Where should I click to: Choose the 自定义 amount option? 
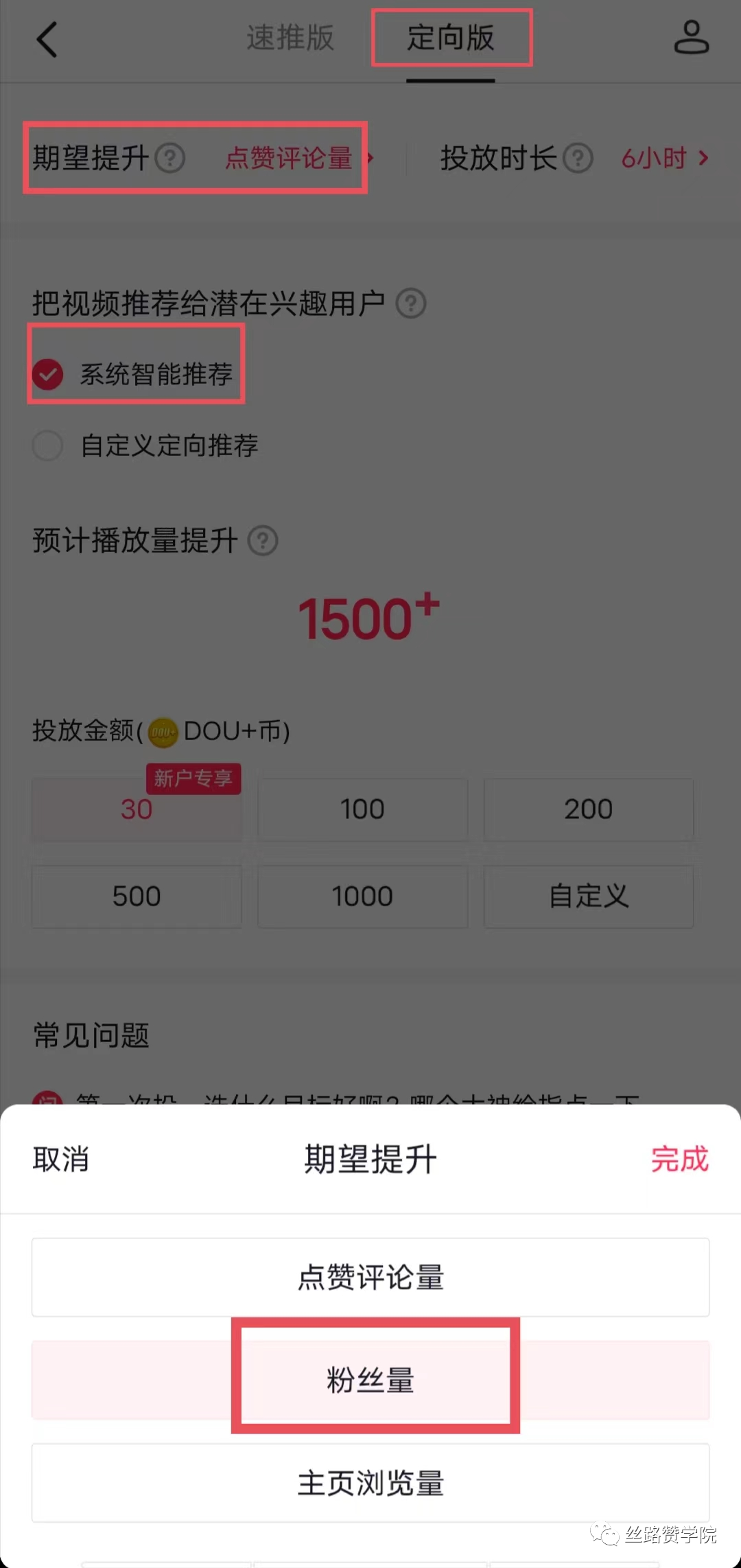(588, 897)
